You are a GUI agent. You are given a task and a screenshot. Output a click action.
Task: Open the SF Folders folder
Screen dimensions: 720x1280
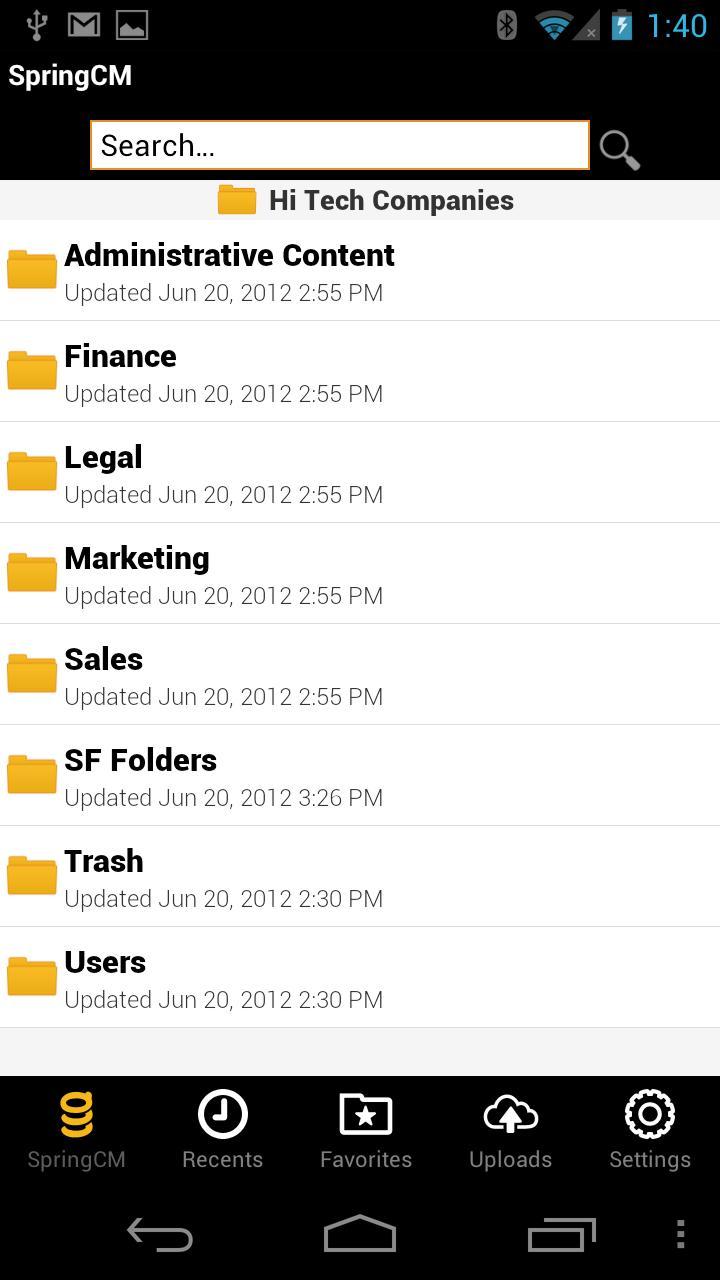360,776
